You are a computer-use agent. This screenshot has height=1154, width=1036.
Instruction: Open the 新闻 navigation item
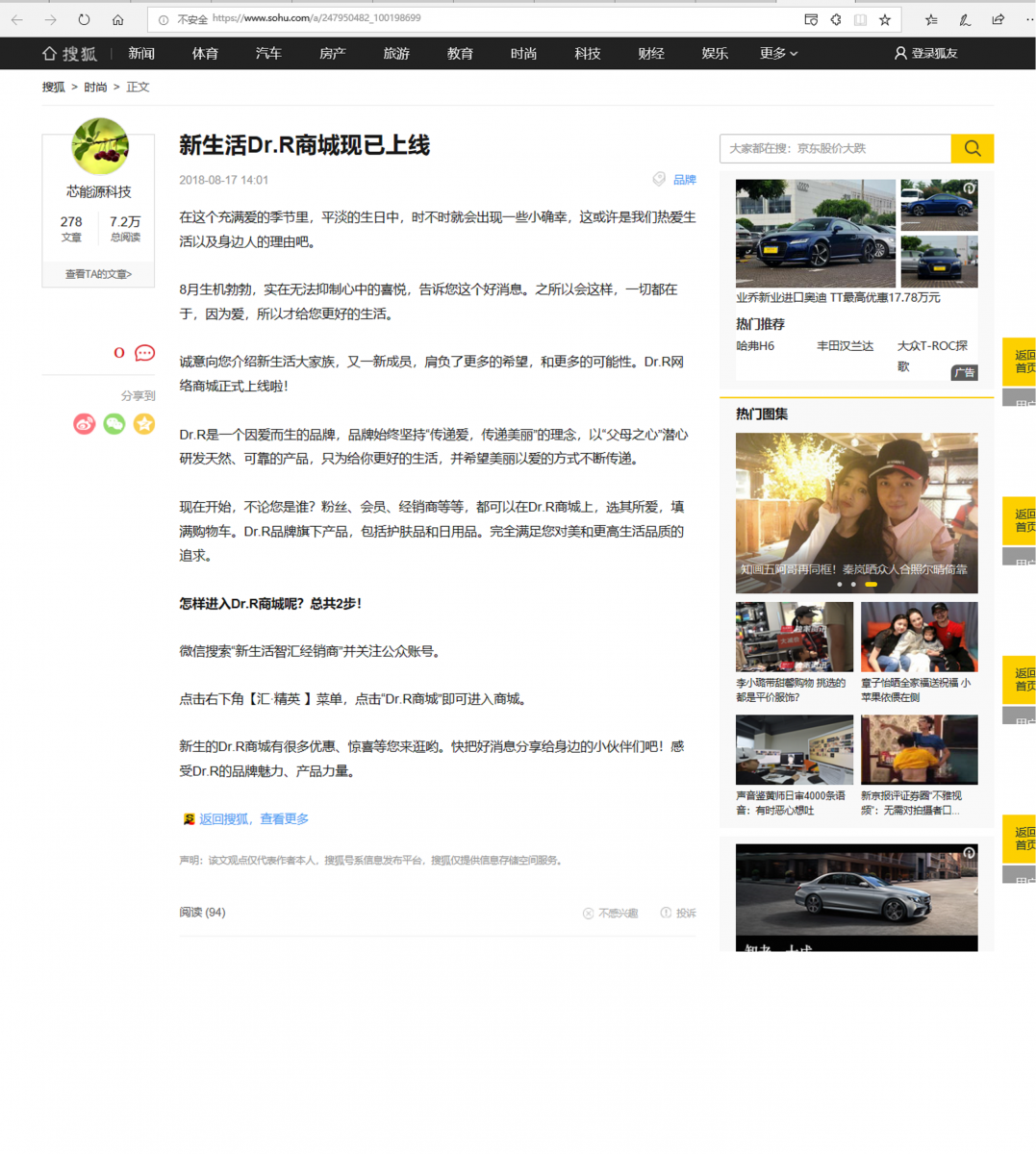click(141, 54)
